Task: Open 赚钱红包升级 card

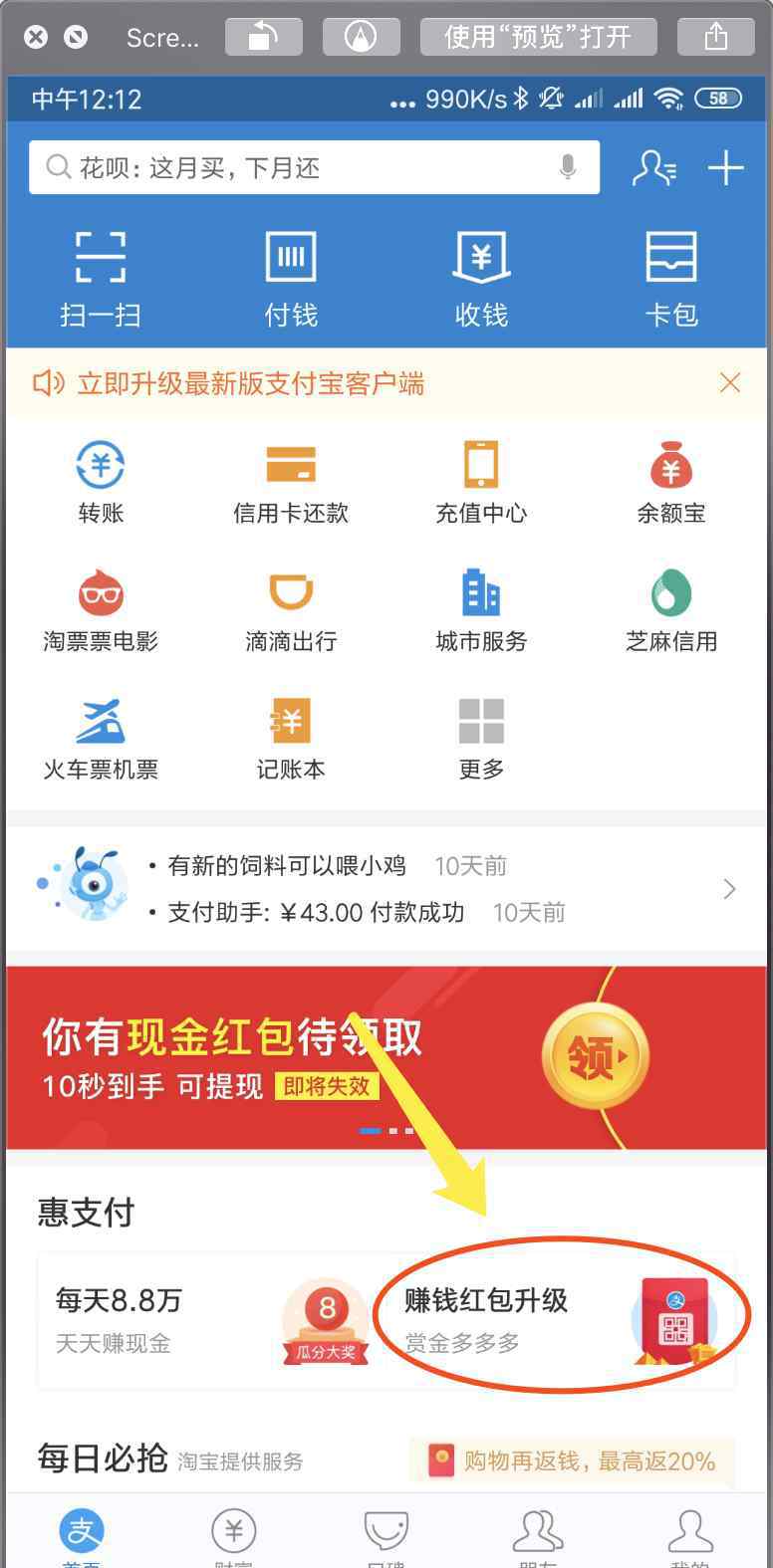Action: (561, 1320)
